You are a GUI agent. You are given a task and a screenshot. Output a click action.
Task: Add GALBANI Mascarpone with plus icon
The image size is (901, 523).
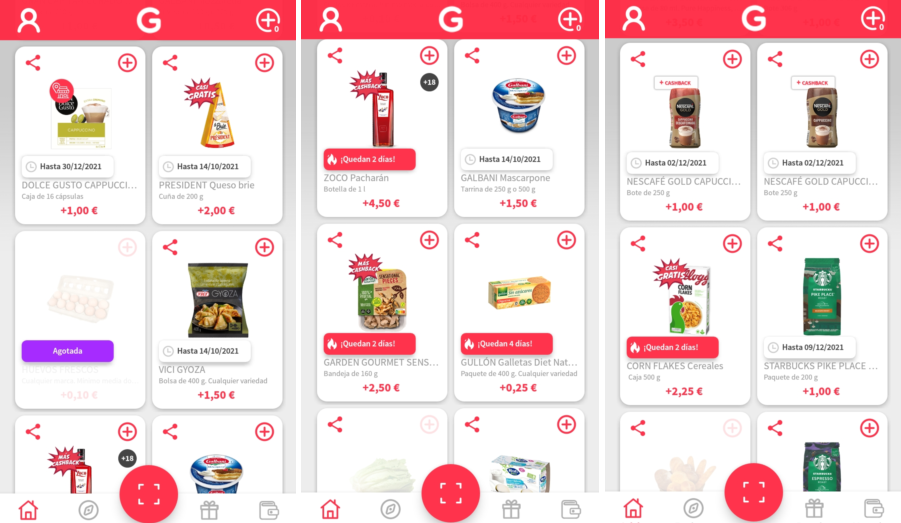click(x=566, y=56)
